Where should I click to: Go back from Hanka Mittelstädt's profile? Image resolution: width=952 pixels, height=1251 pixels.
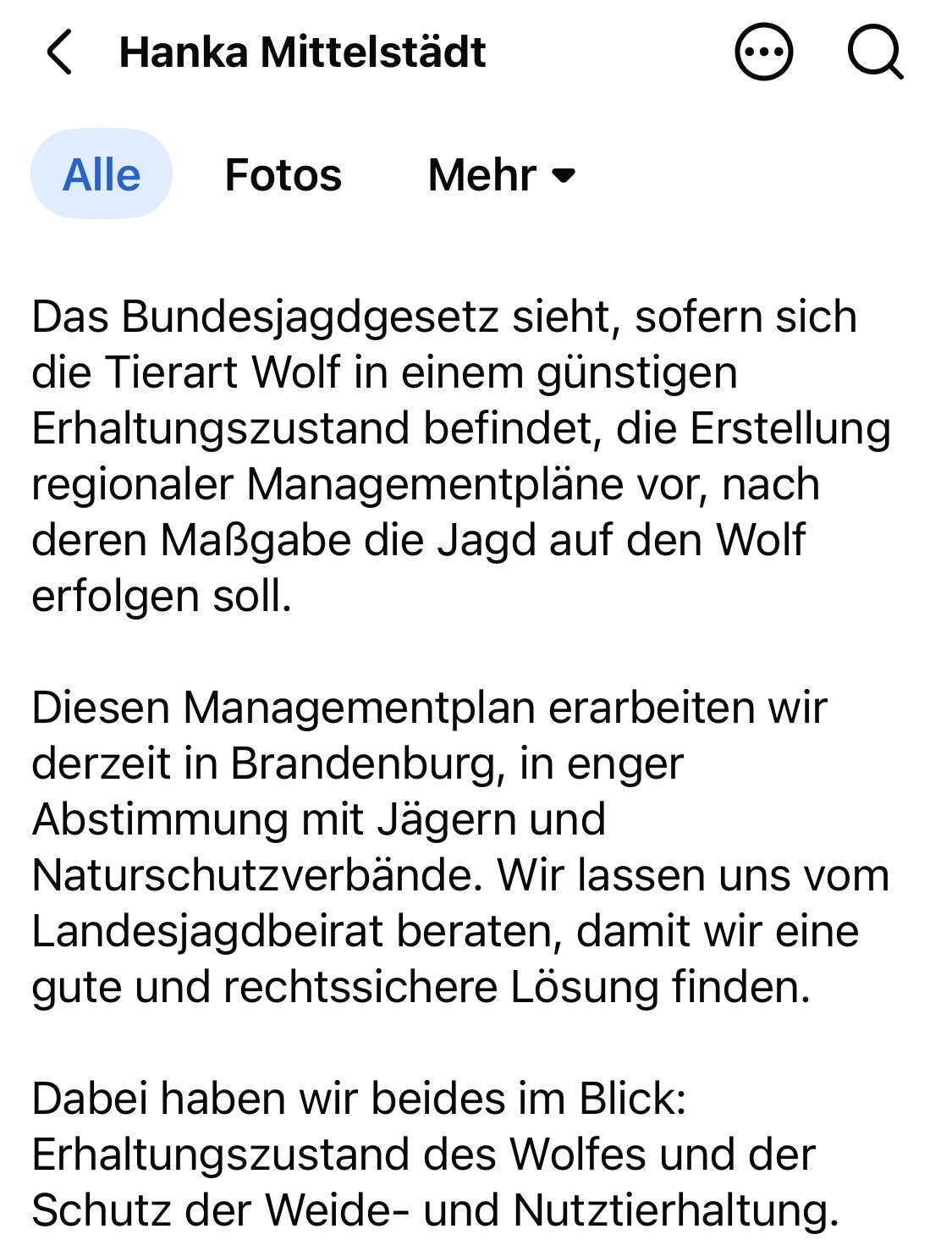(x=59, y=52)
